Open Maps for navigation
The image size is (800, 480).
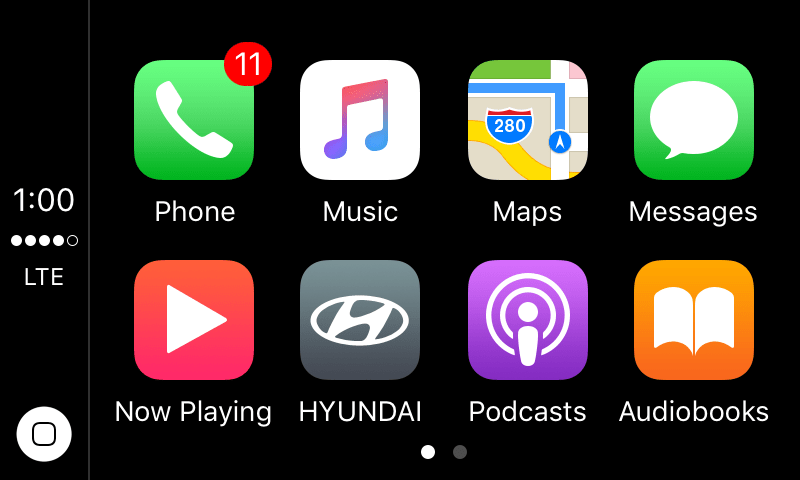[527, 120]
